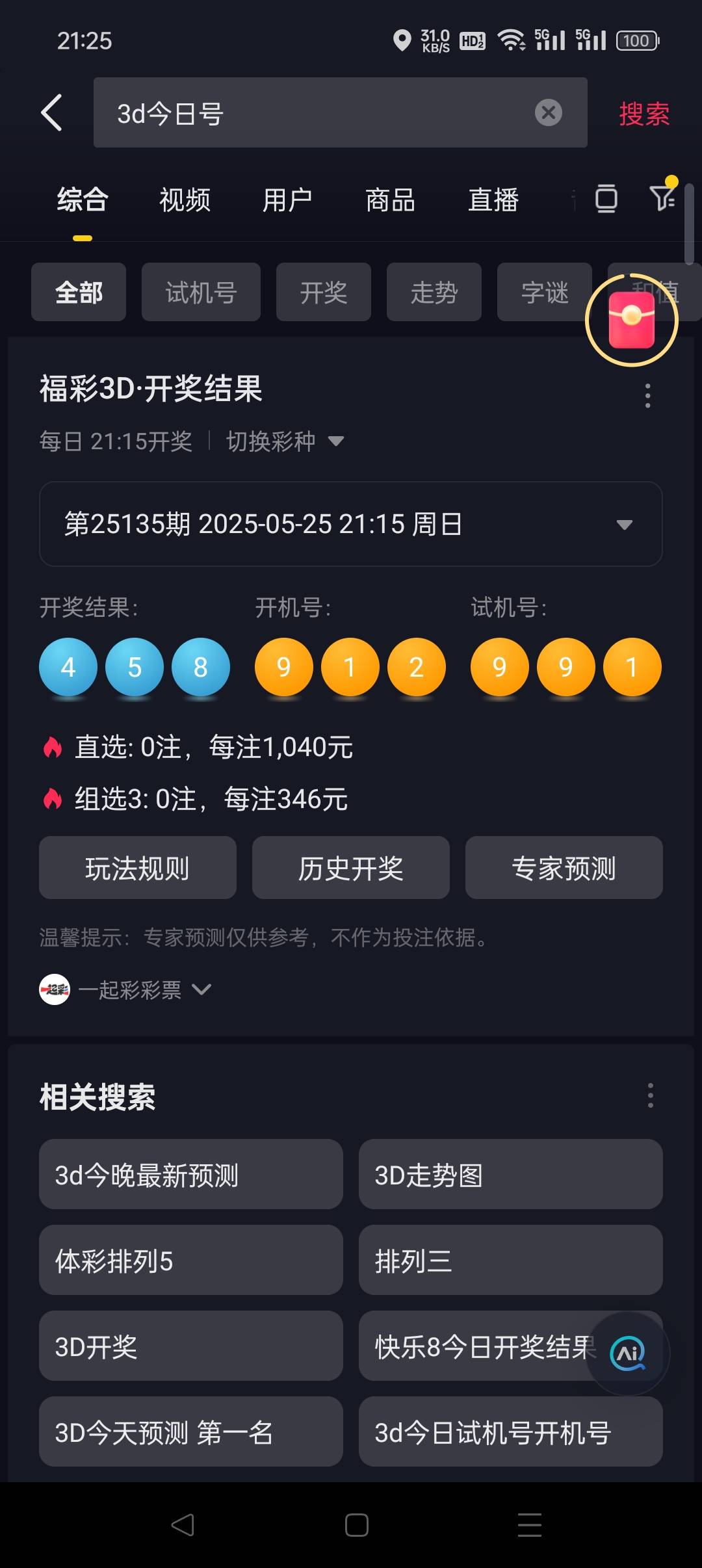Open the floating AI assistant button
702x1568 pixels.
point(628,1353)
